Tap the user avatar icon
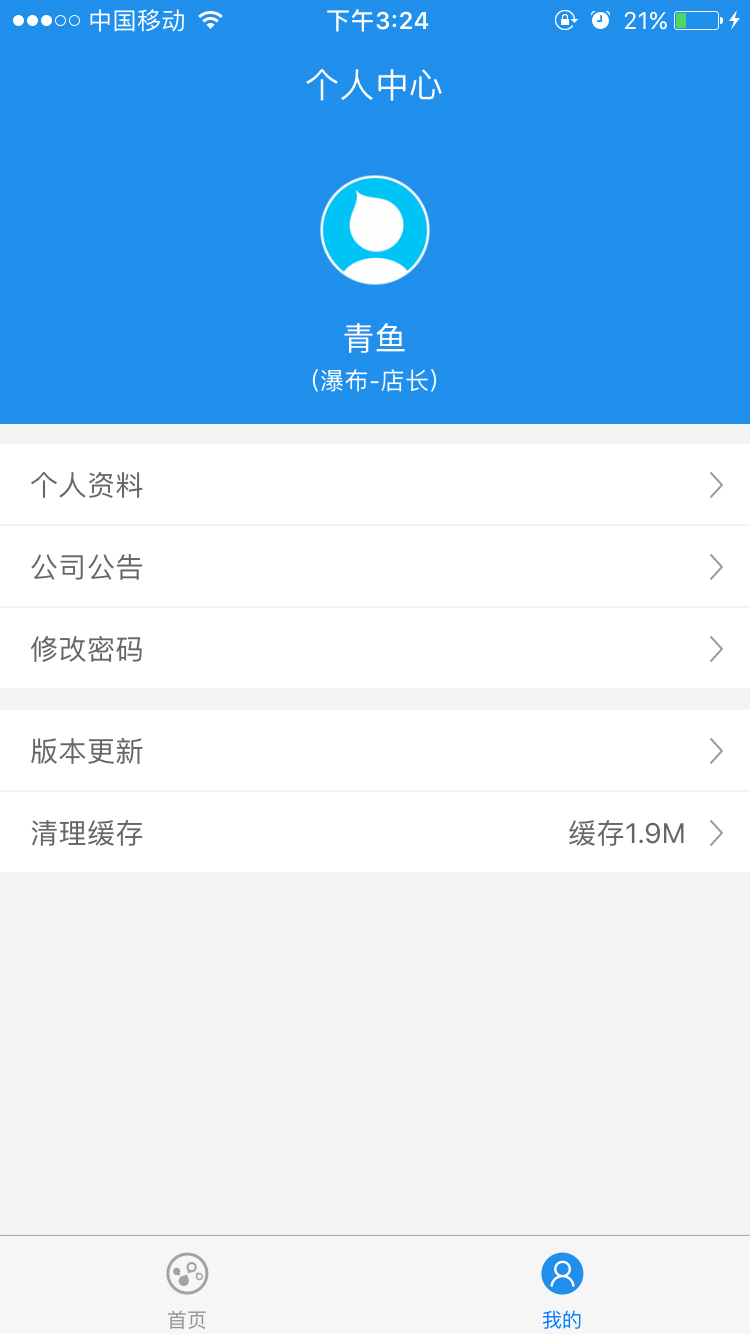 click(x=375, y=229)
